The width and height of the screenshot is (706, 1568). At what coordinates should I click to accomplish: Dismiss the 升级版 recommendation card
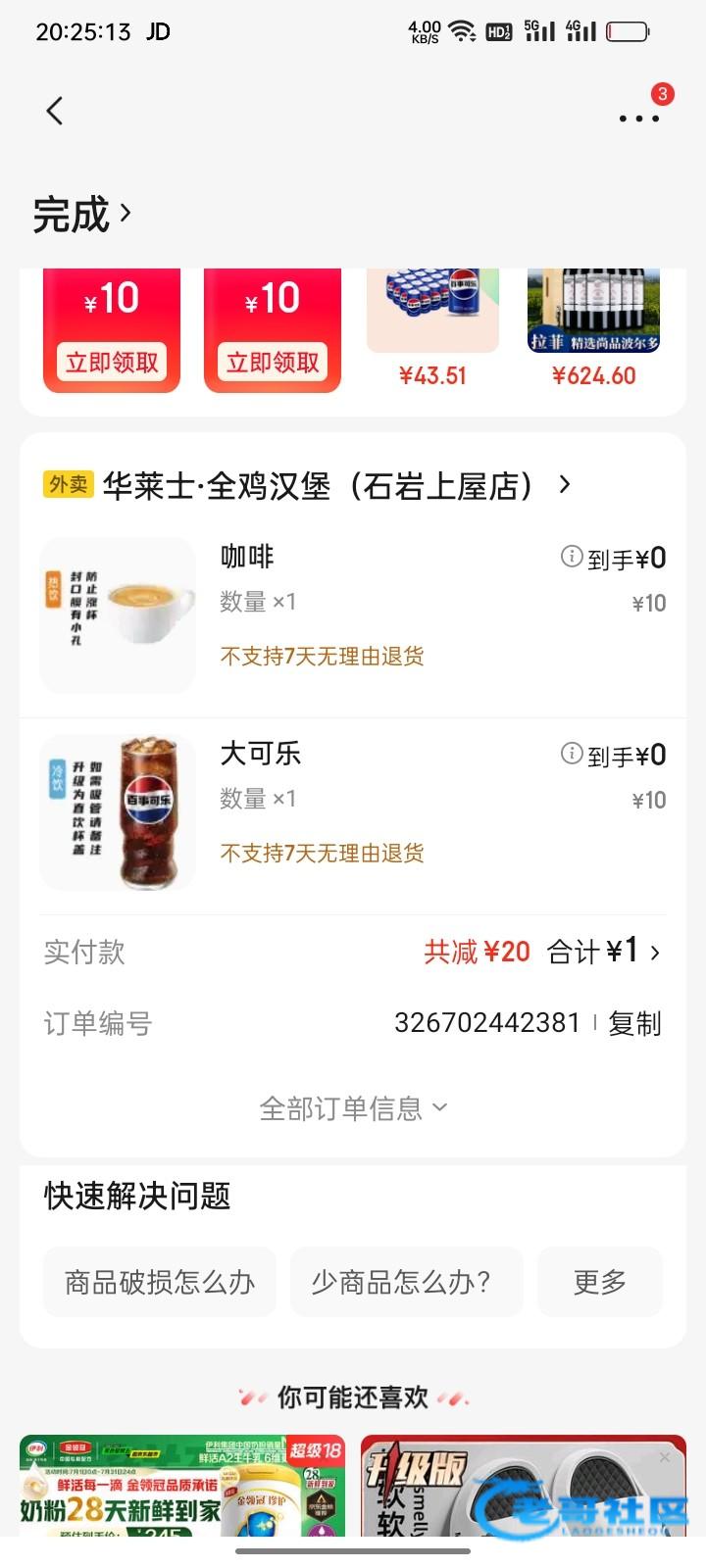(665, 1457)
